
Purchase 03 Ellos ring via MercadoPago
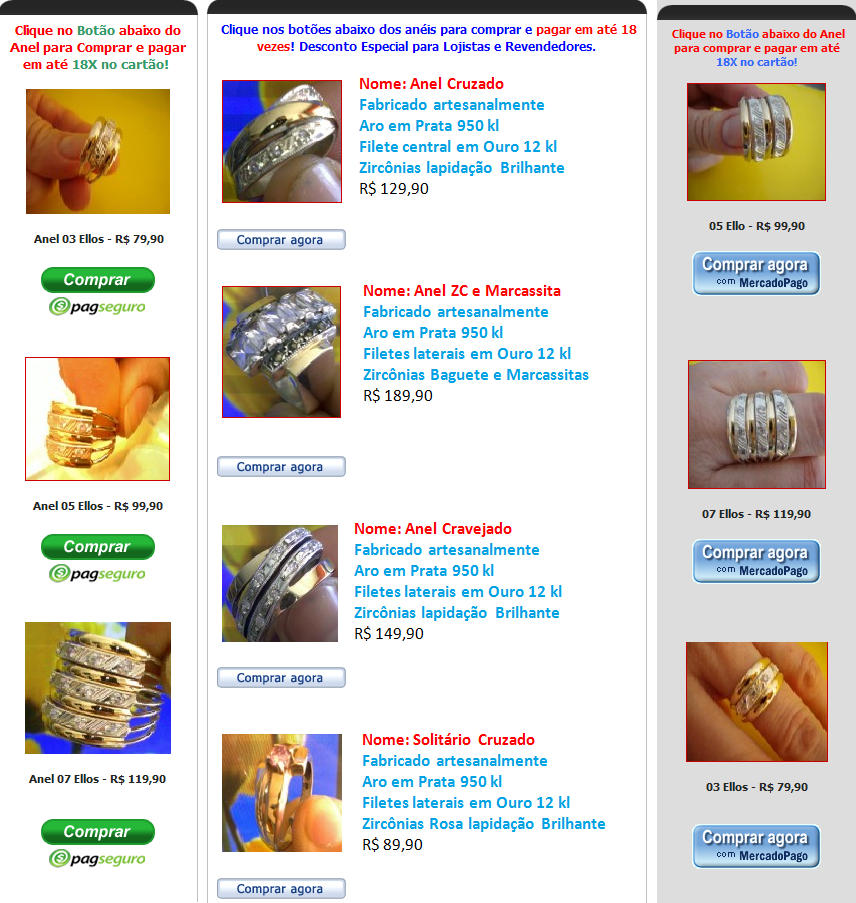point(756,846)
